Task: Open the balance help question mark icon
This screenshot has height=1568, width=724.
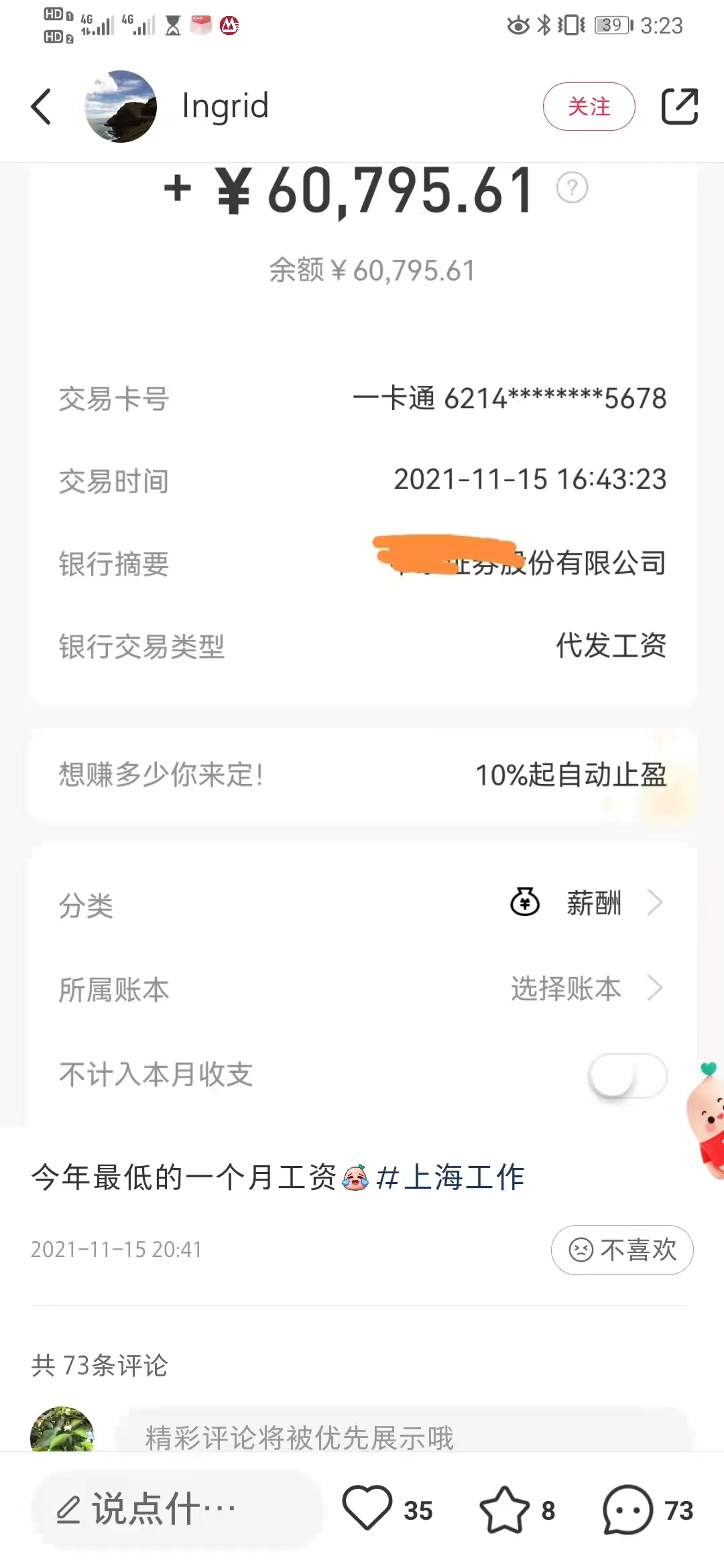Action: tap(571, 190)
